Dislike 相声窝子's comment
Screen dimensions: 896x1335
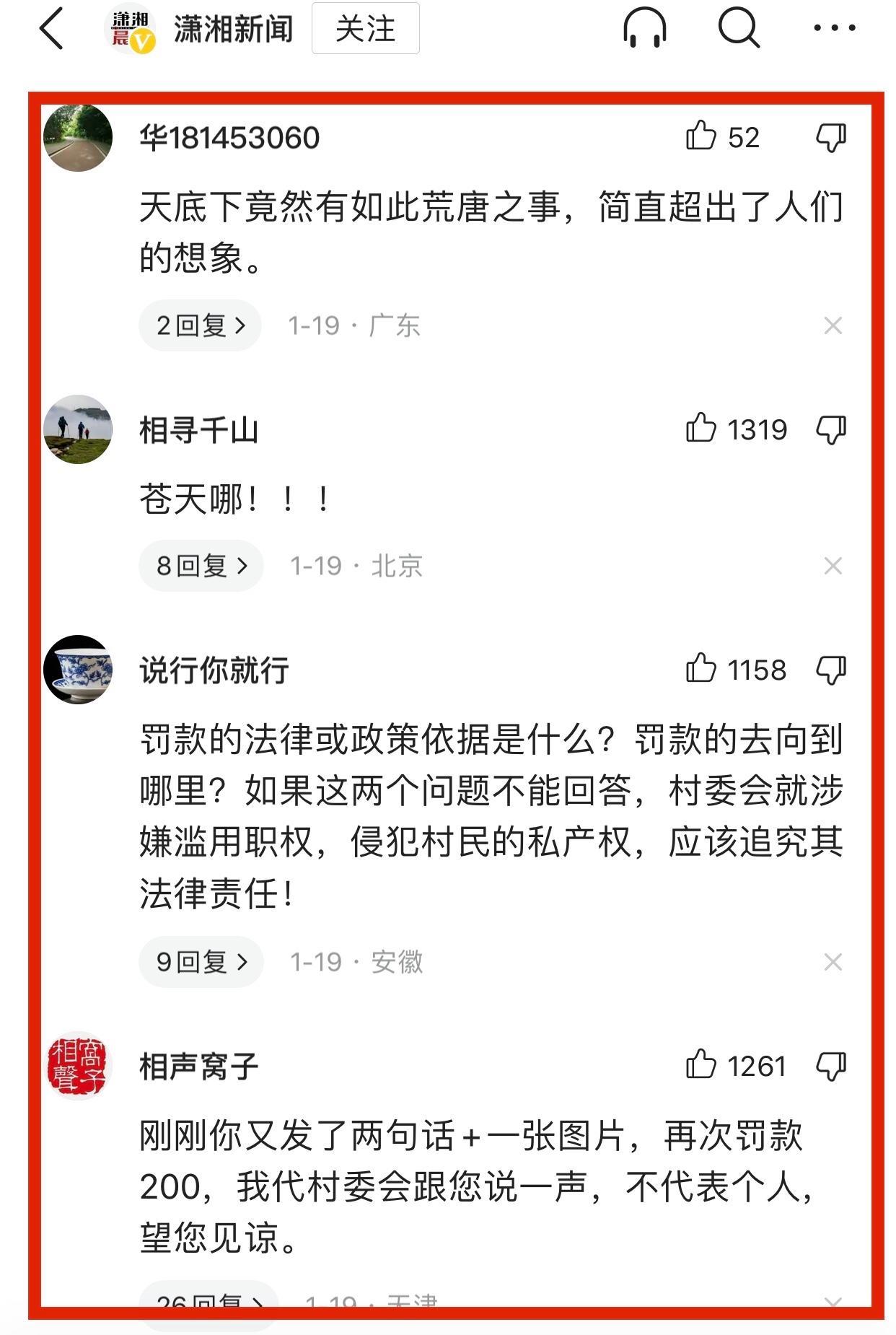coord(831,1066)
